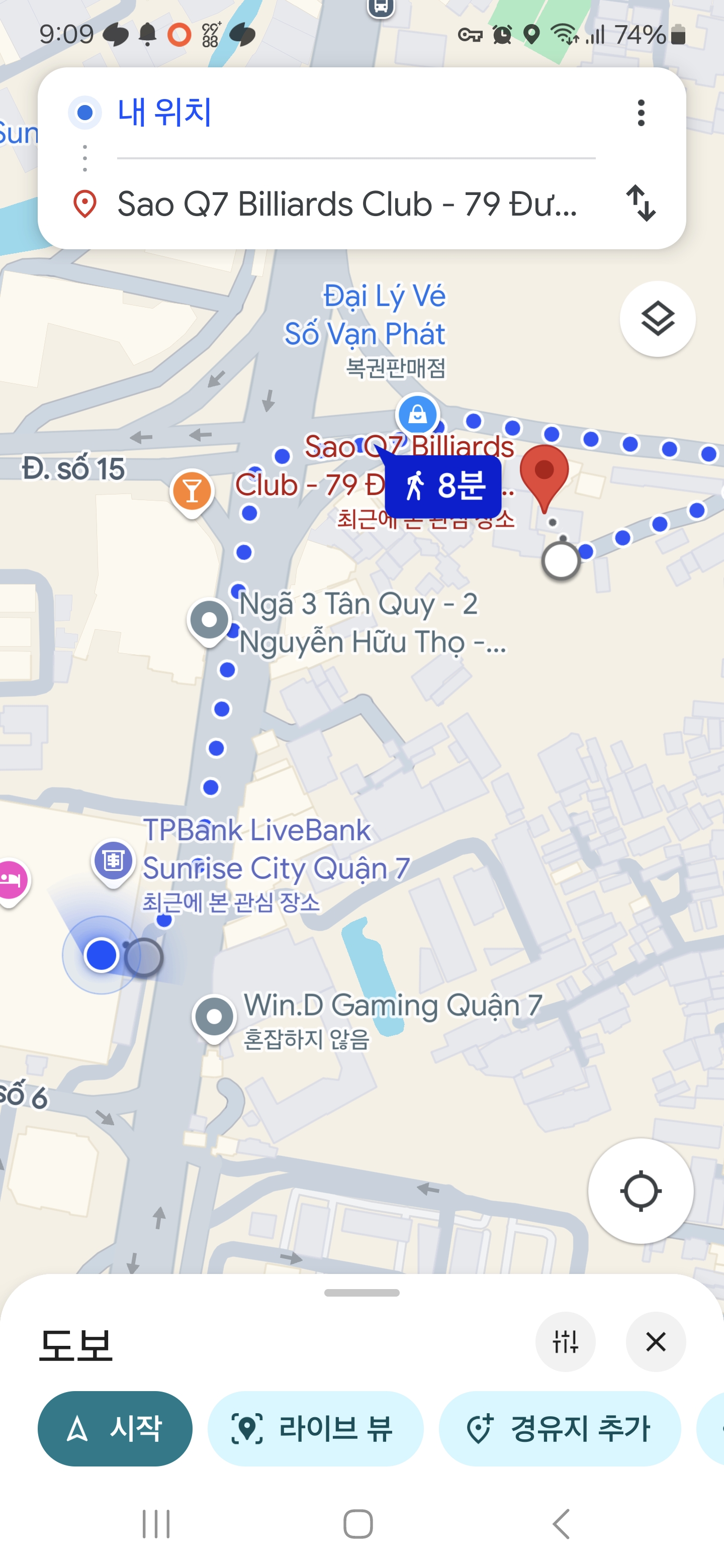Launch 라이브 뷰 live view
The image size is (724, 1568).
(315, 1428)
